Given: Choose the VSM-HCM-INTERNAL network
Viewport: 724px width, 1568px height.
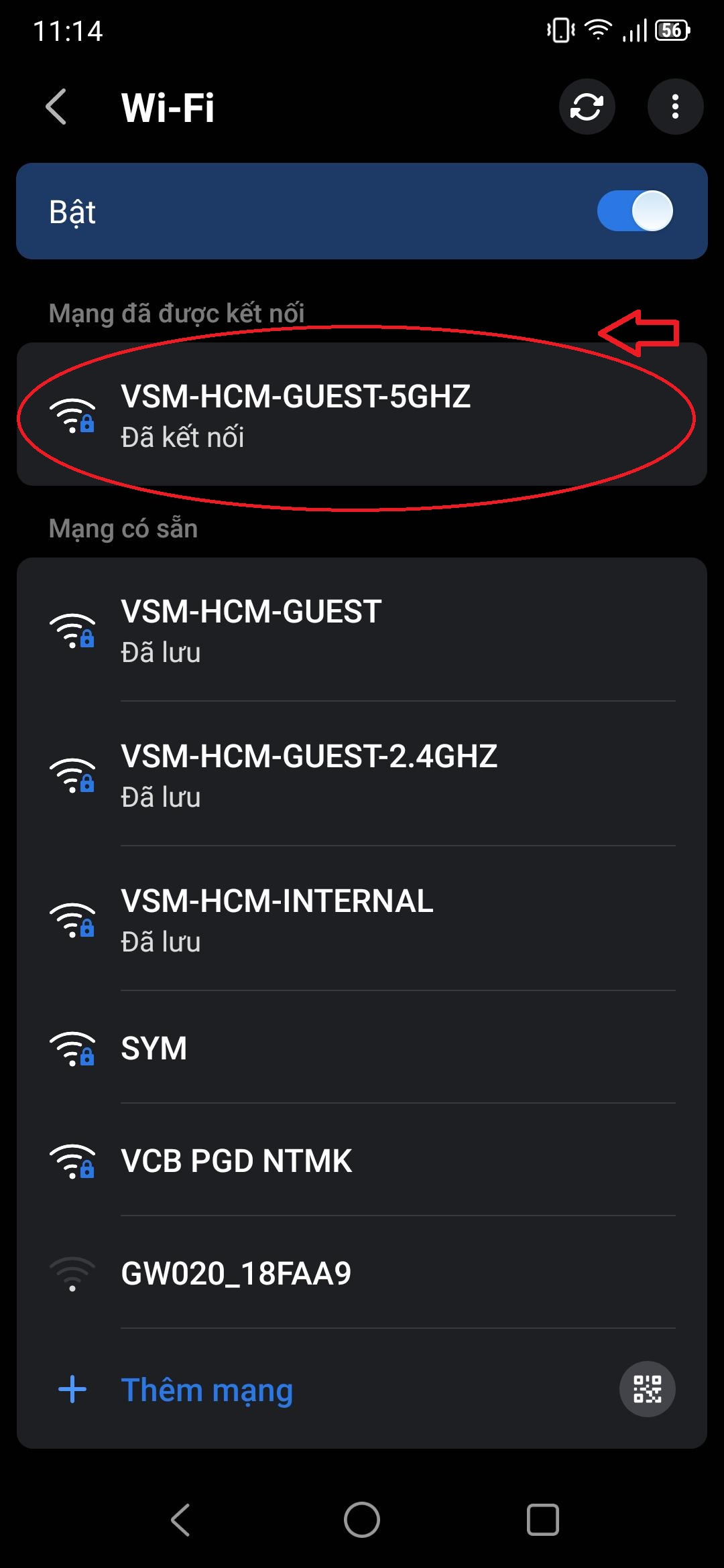Looking at the screenshot, I should (x=362, y=919).
